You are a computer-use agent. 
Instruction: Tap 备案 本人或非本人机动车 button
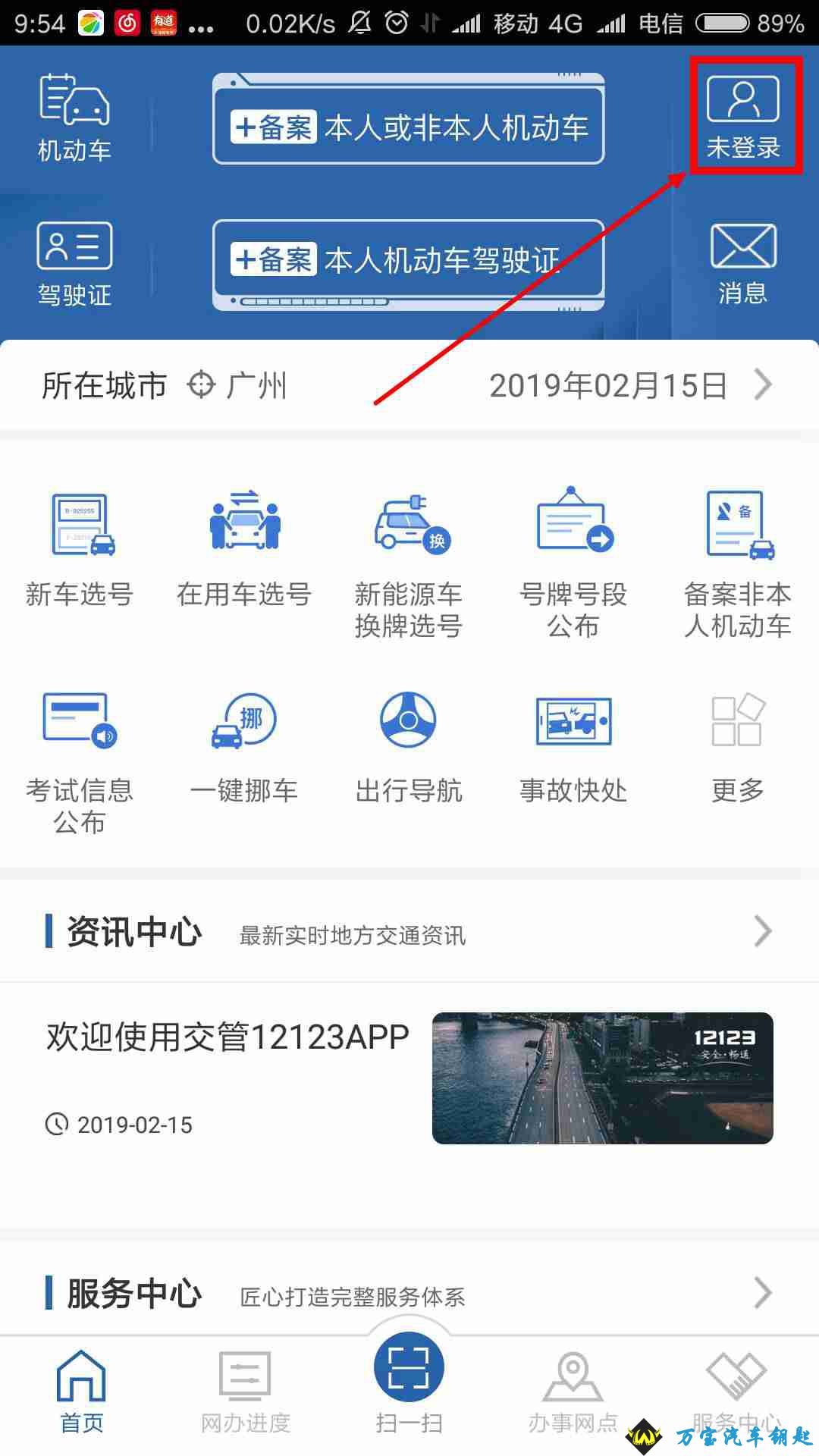click(409, 127)
